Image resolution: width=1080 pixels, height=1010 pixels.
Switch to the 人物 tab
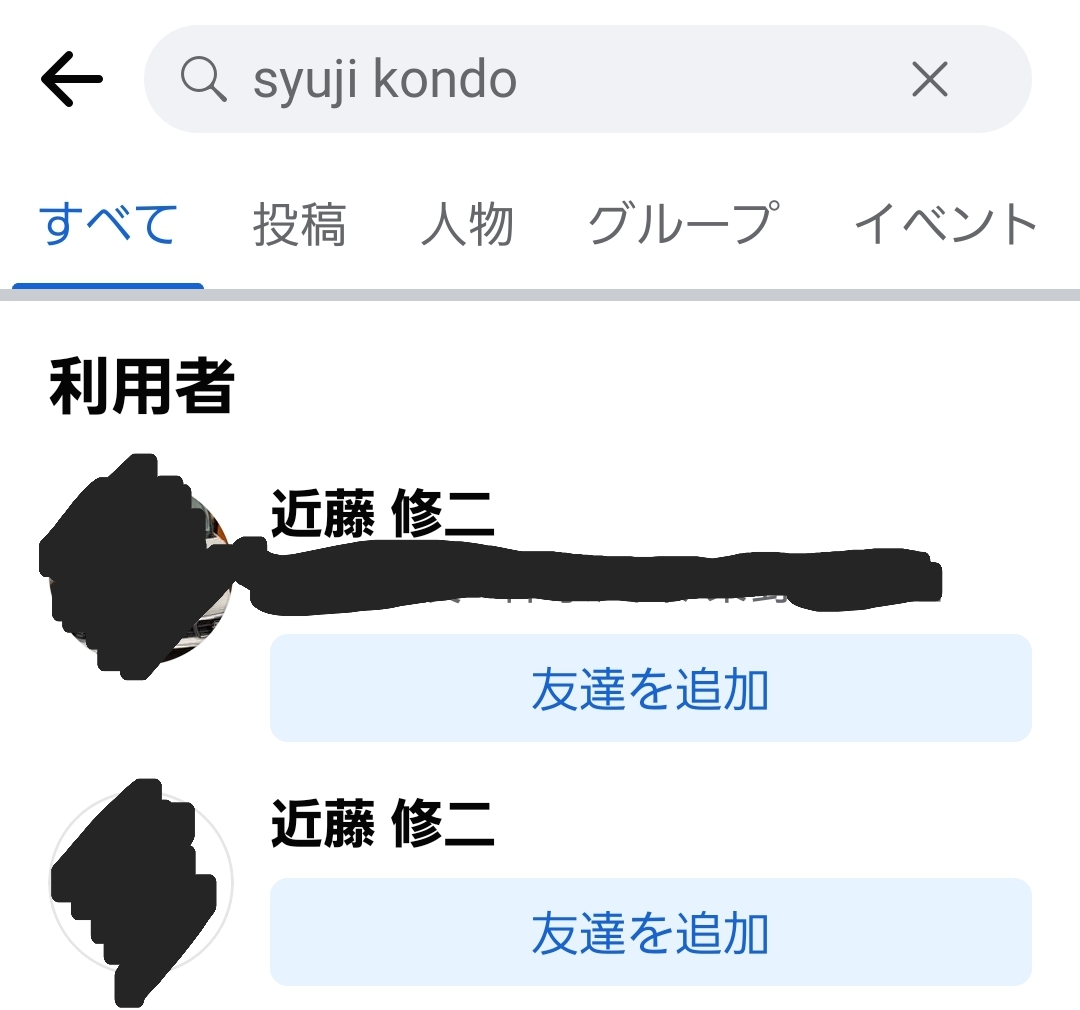(x=467, y=225)
